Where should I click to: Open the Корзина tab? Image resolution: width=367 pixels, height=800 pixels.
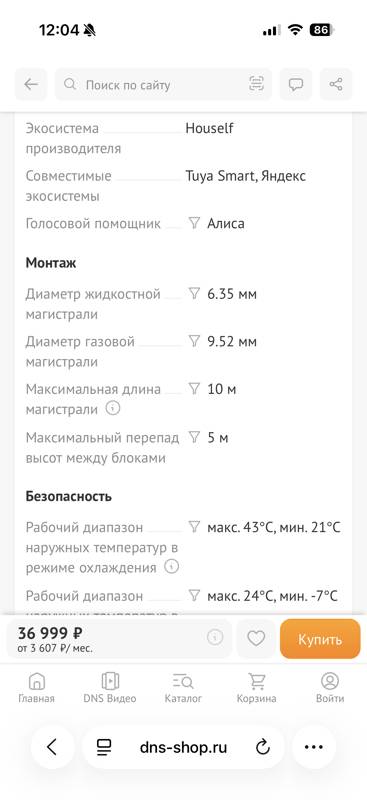pyautogui.click(x=256, y=688)
